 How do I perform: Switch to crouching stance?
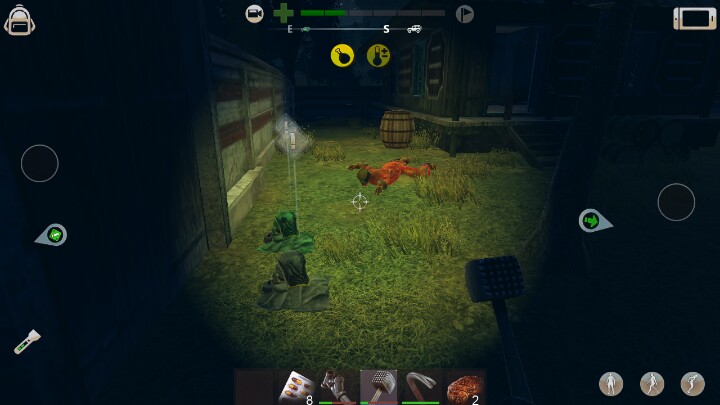pos(692,382)
